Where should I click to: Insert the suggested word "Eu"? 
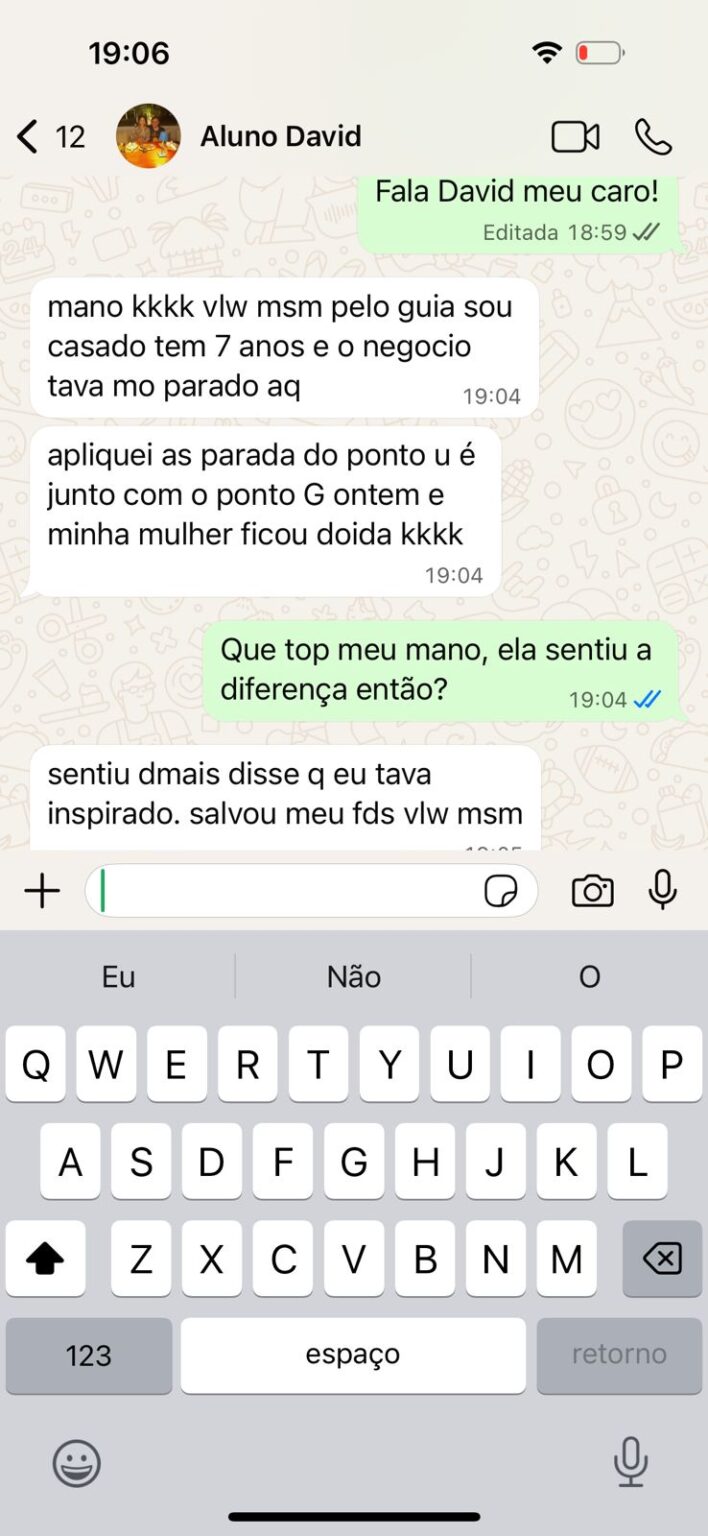(118, 977)
